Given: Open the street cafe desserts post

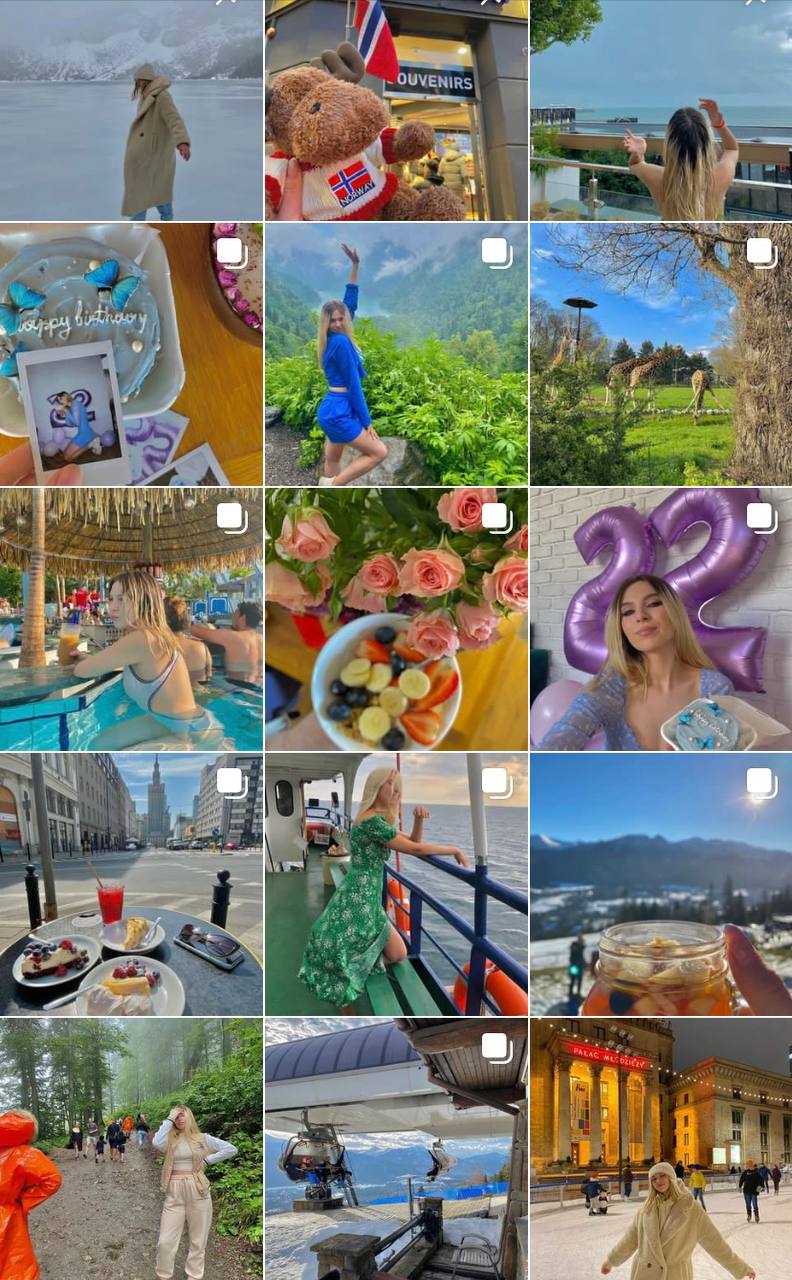Looking at the screenshot, I should 131,884.
